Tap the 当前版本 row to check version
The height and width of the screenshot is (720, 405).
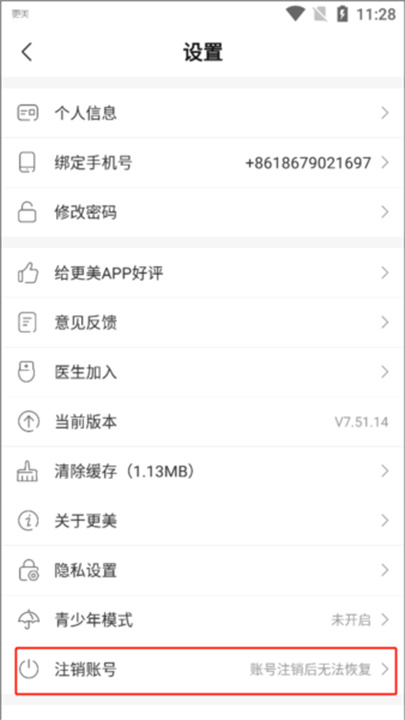pos(202,422)
